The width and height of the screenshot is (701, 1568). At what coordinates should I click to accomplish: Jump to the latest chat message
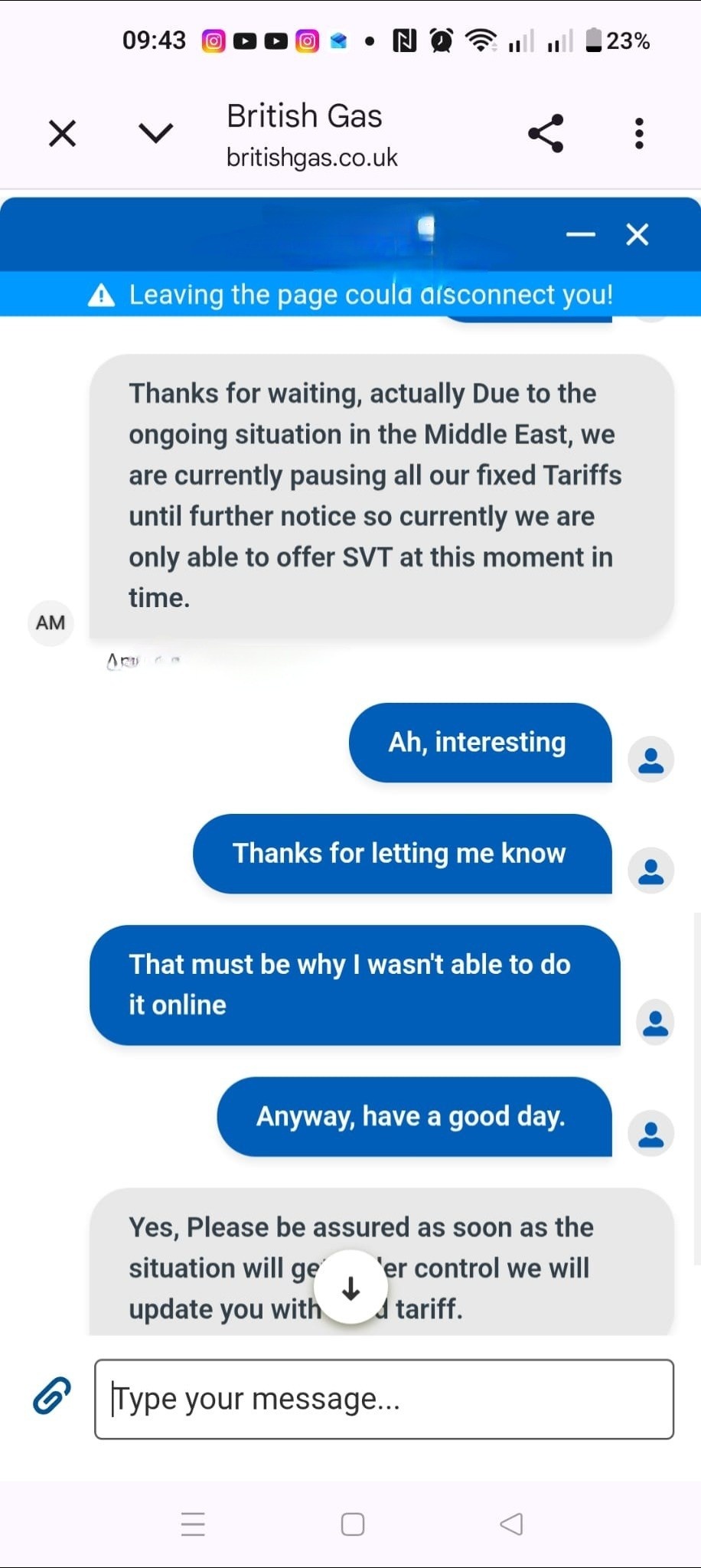(x=351, y=1288)
